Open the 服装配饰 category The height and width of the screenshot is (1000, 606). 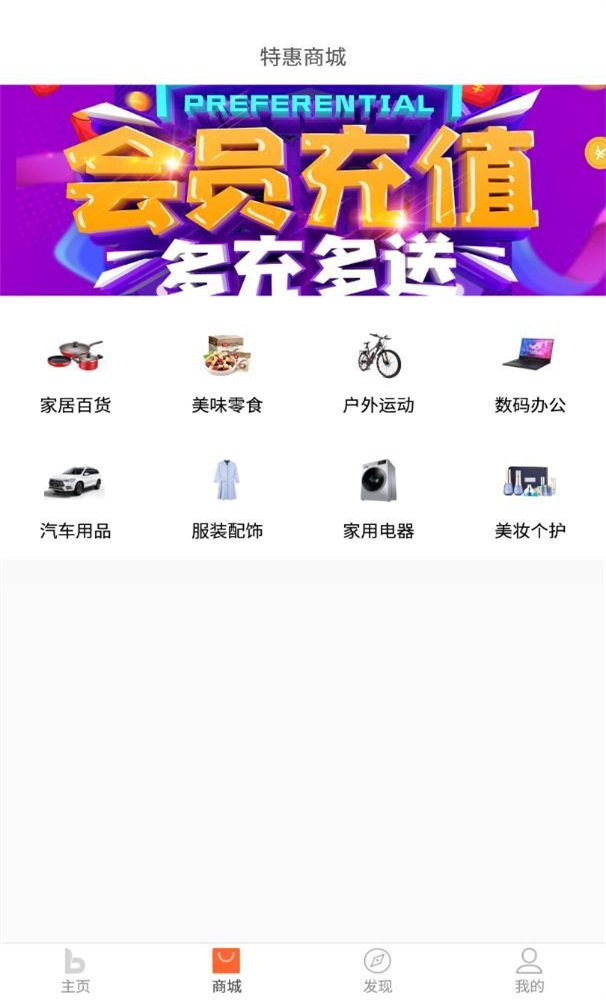point(227,498)
